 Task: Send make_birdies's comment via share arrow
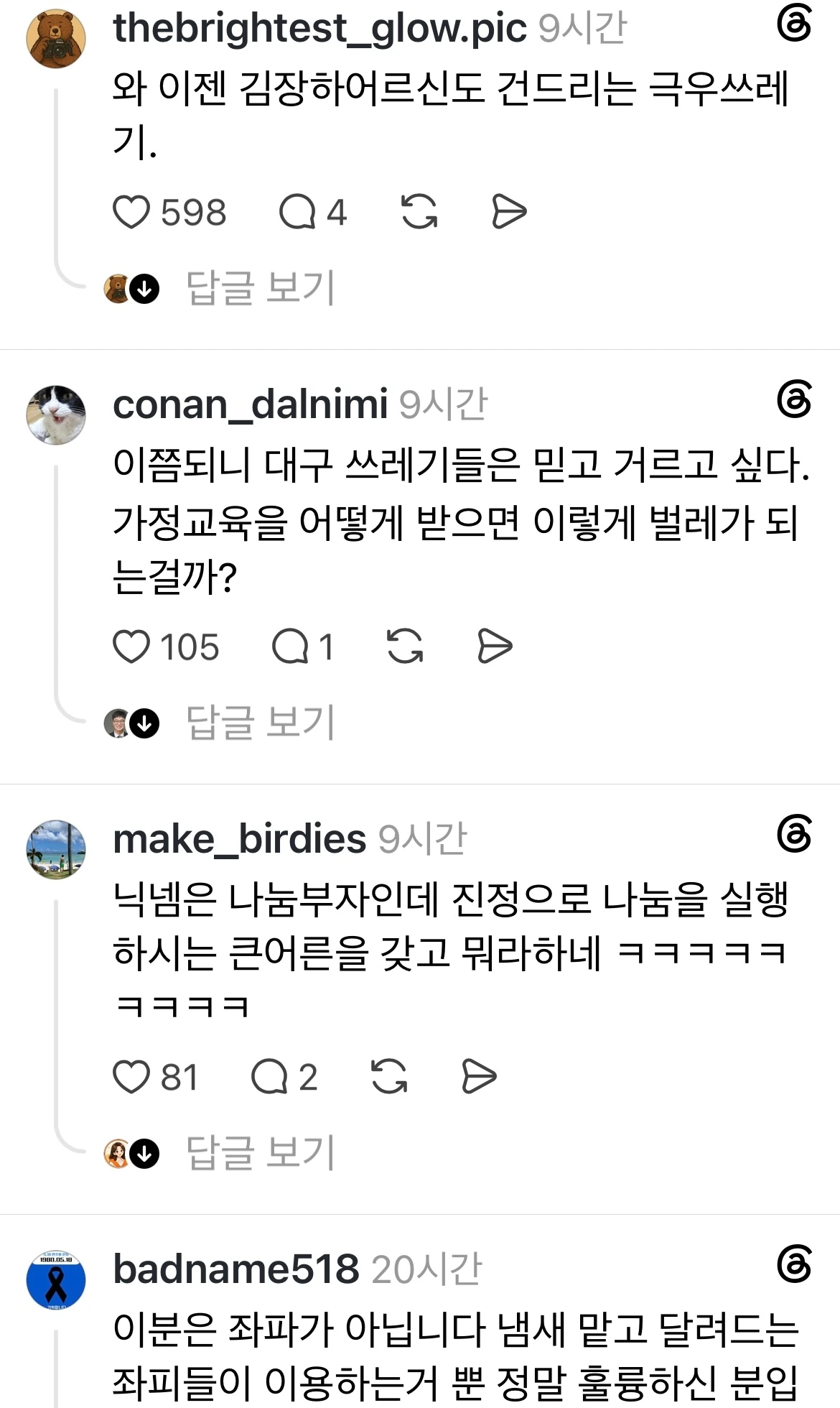pos(479,1076)
